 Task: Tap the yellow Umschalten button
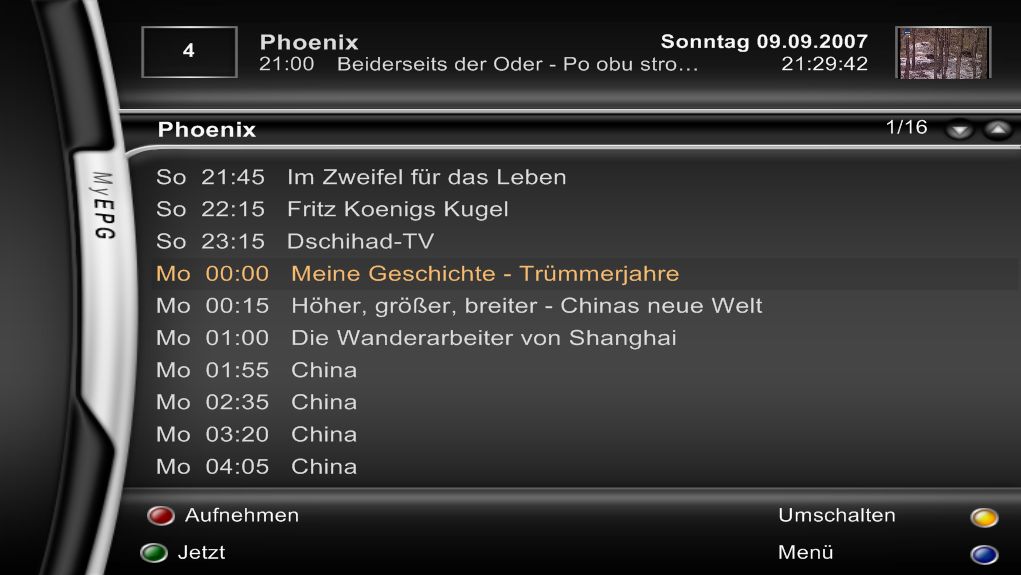pos(984,517)
